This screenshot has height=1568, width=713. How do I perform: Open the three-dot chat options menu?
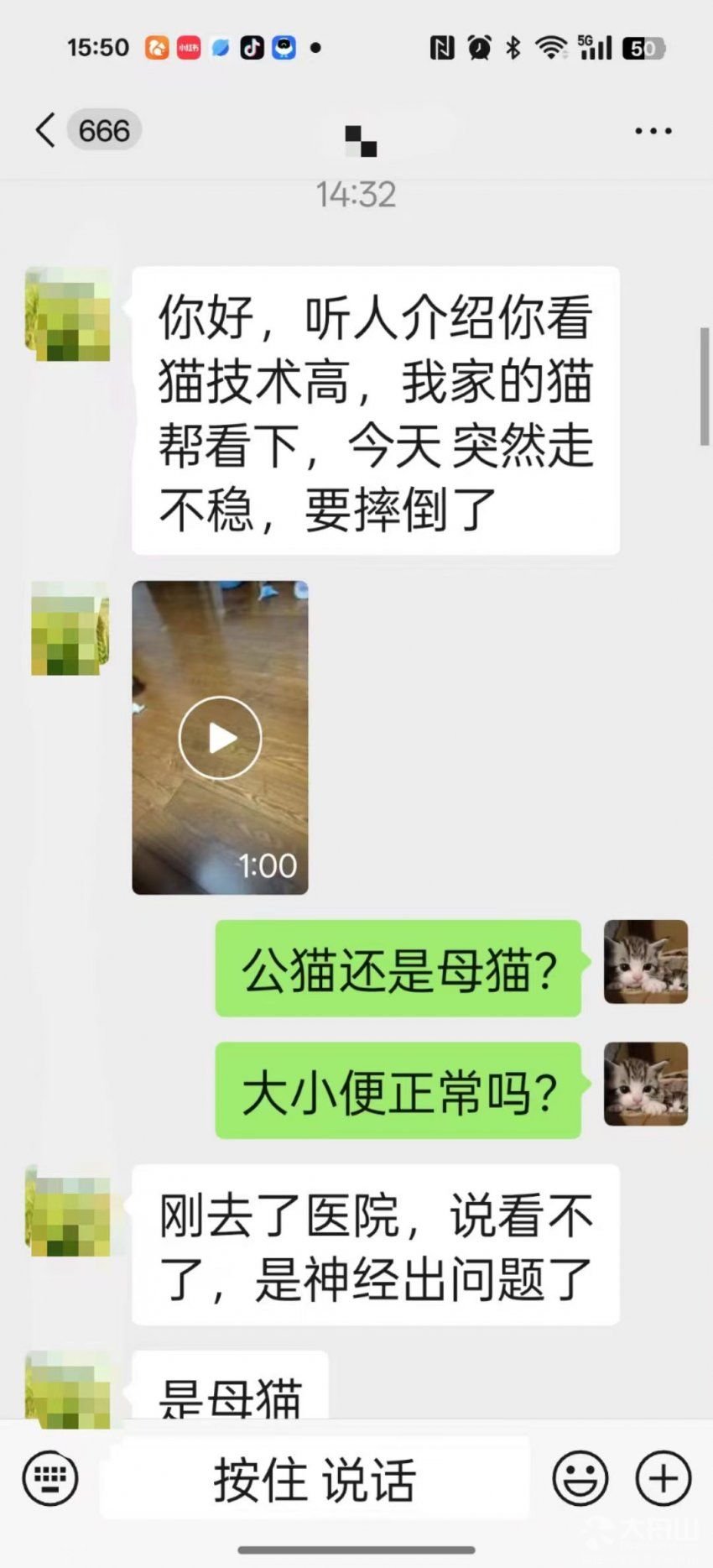pyautogui.click(x=653, y=131)
